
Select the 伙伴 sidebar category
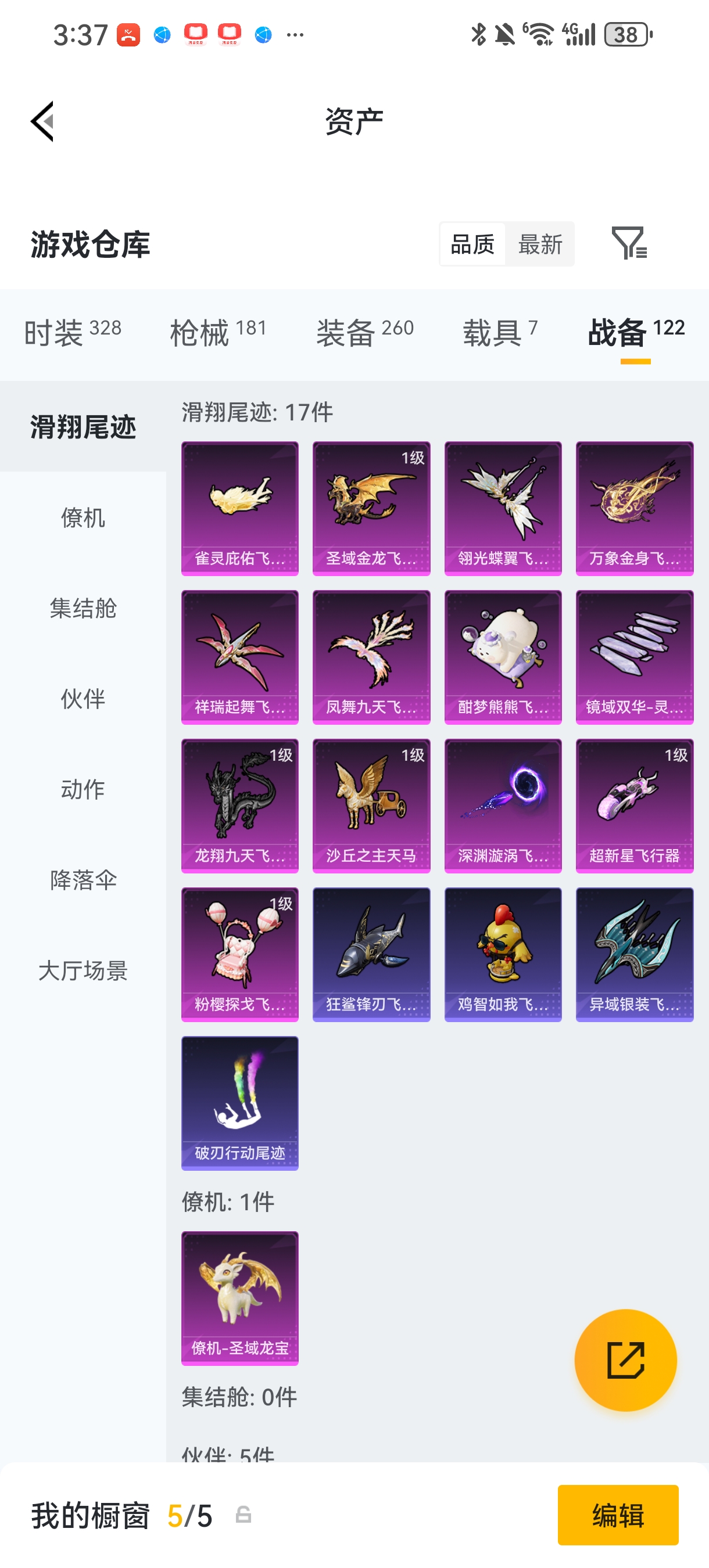pos(83,699)
